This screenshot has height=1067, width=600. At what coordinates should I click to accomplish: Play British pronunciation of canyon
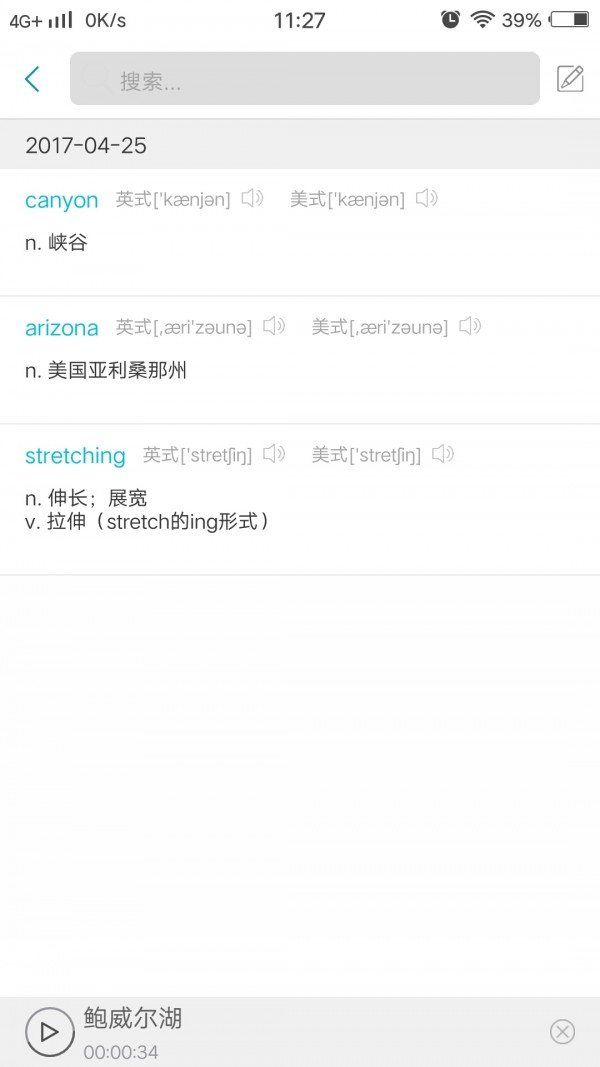point(253,199)
